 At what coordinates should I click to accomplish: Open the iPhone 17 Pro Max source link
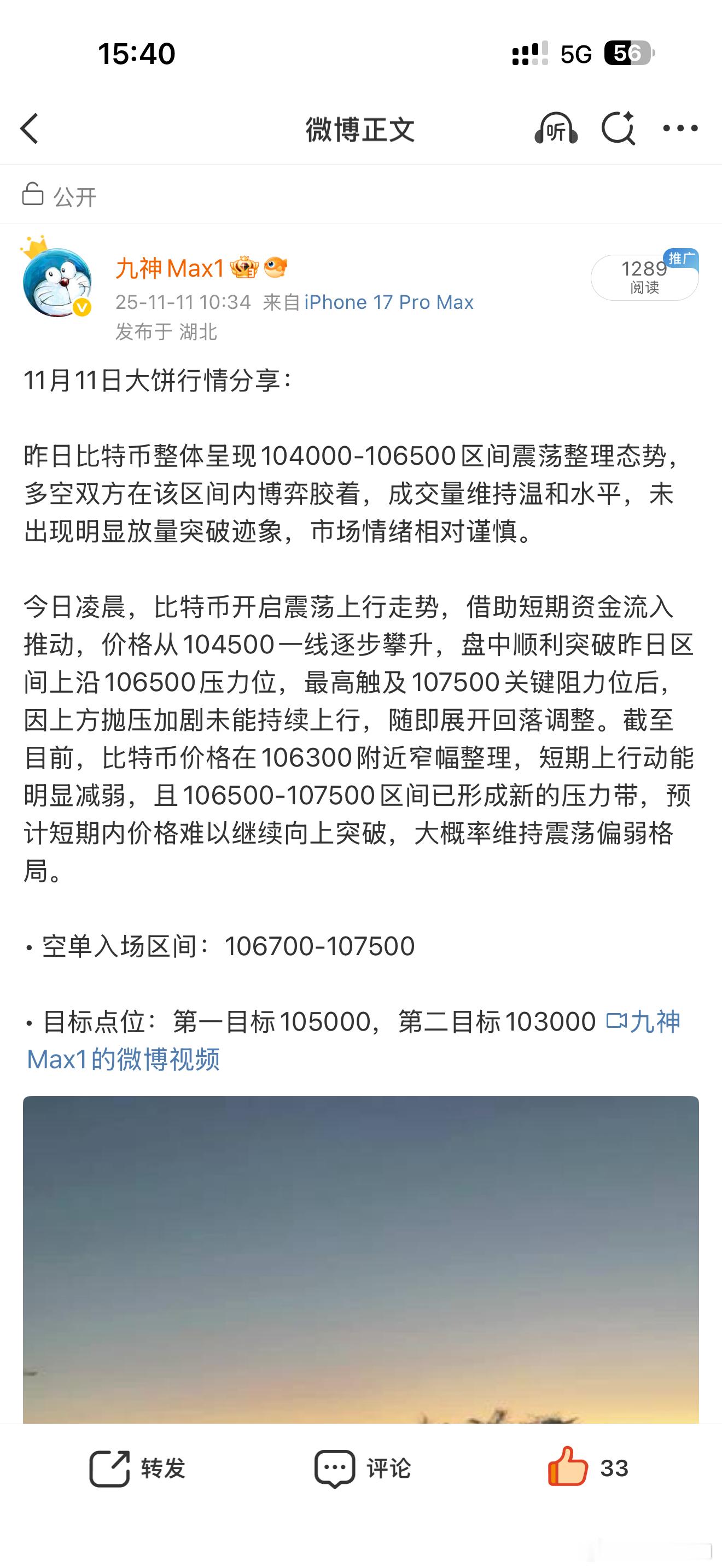[388, 302]
